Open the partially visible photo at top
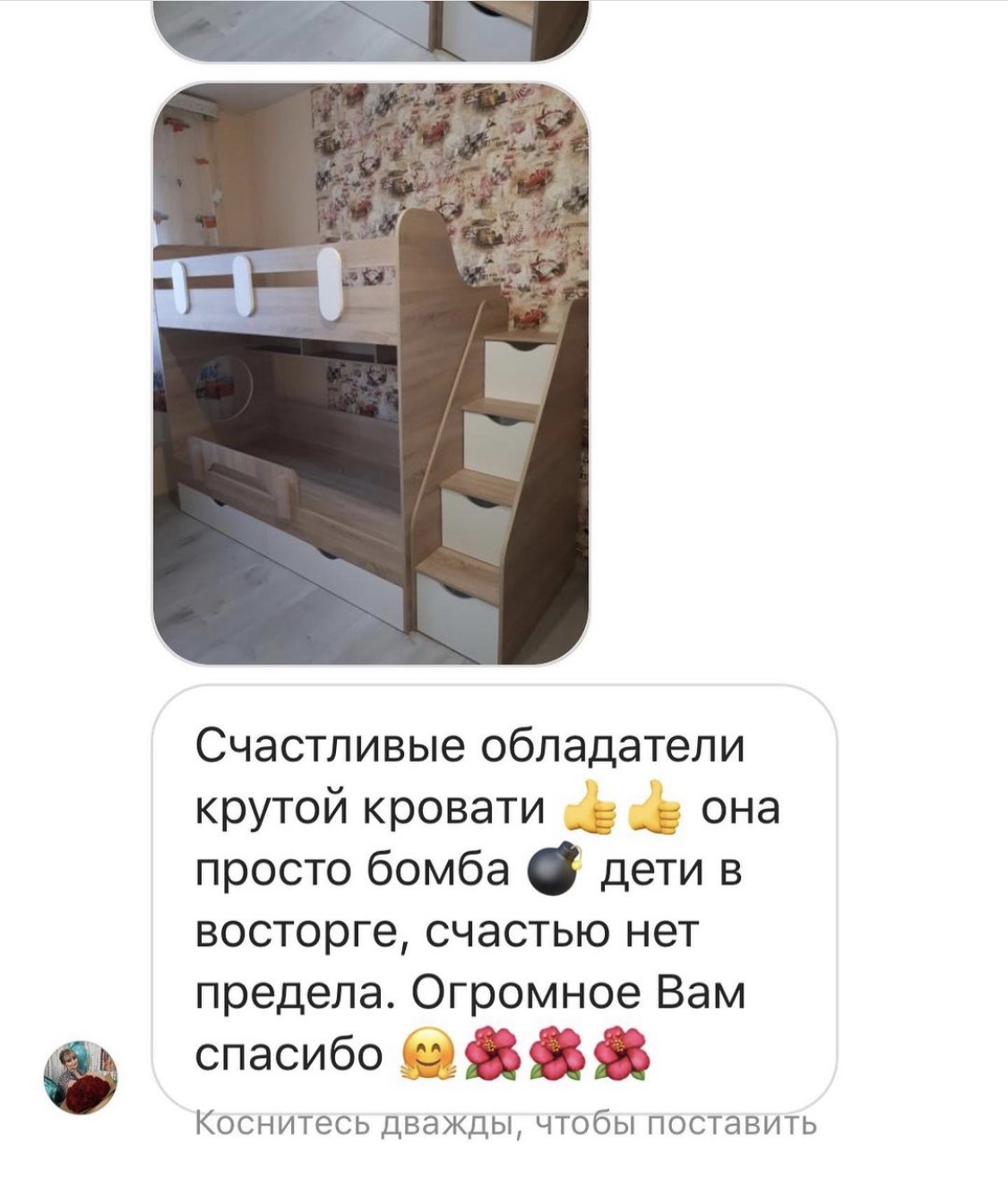 [370, 29]
